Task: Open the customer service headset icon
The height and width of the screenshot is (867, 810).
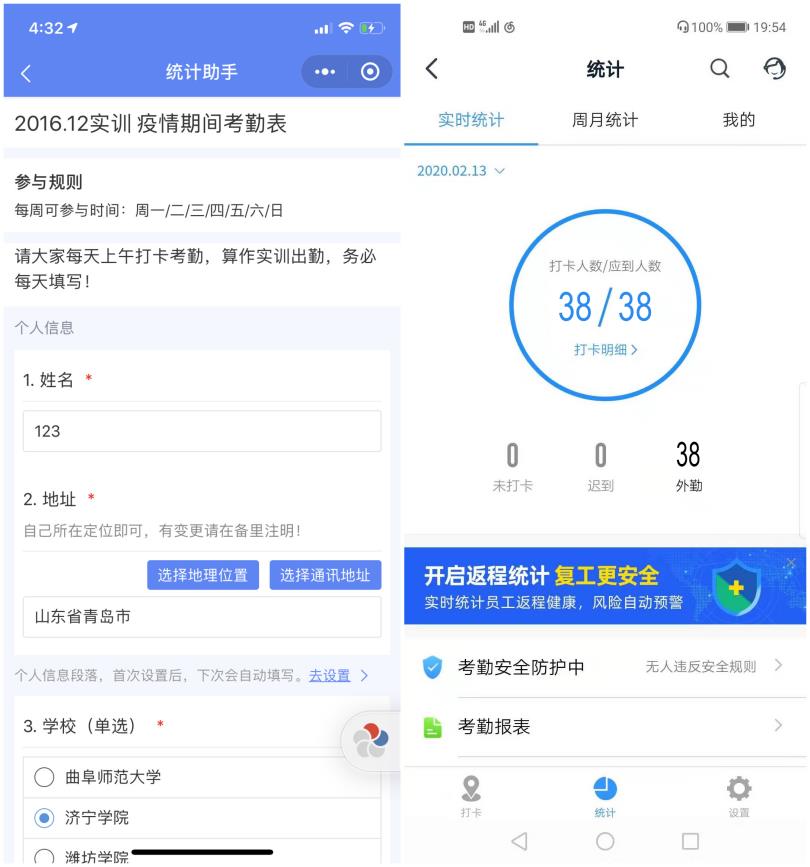Action: (x=774, y=68)
